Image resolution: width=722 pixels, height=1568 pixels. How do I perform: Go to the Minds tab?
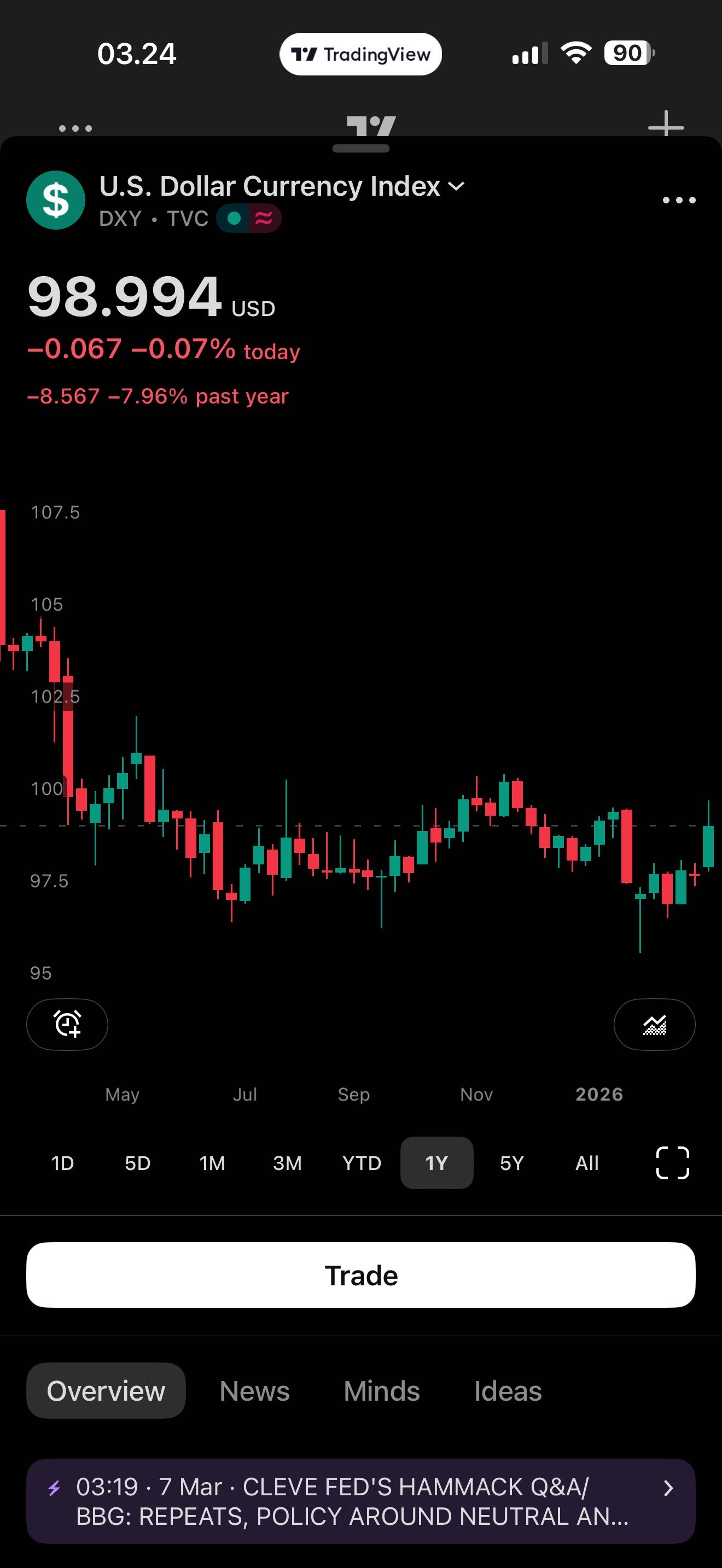click(x=382, y=1391)
